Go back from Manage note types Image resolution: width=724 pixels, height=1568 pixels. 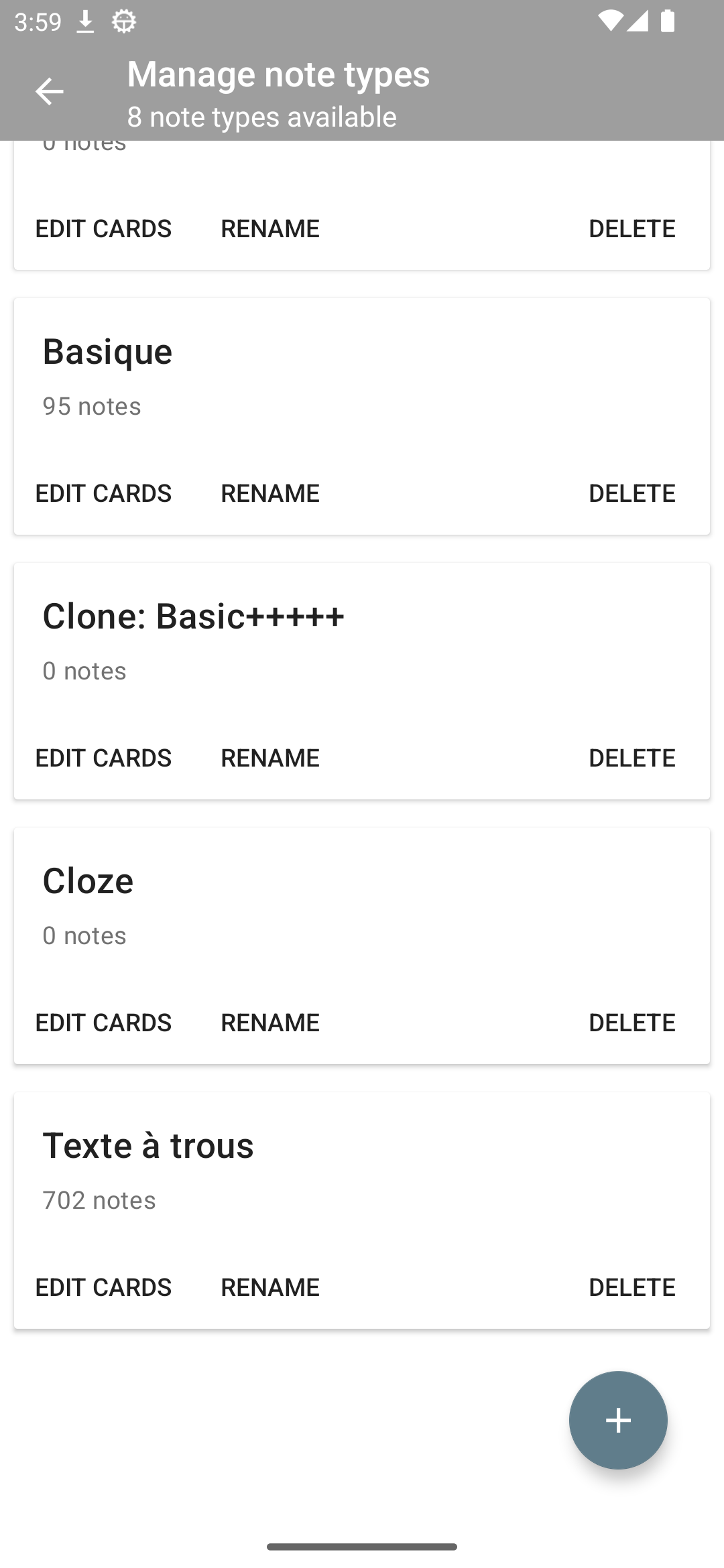coord(49,92)
